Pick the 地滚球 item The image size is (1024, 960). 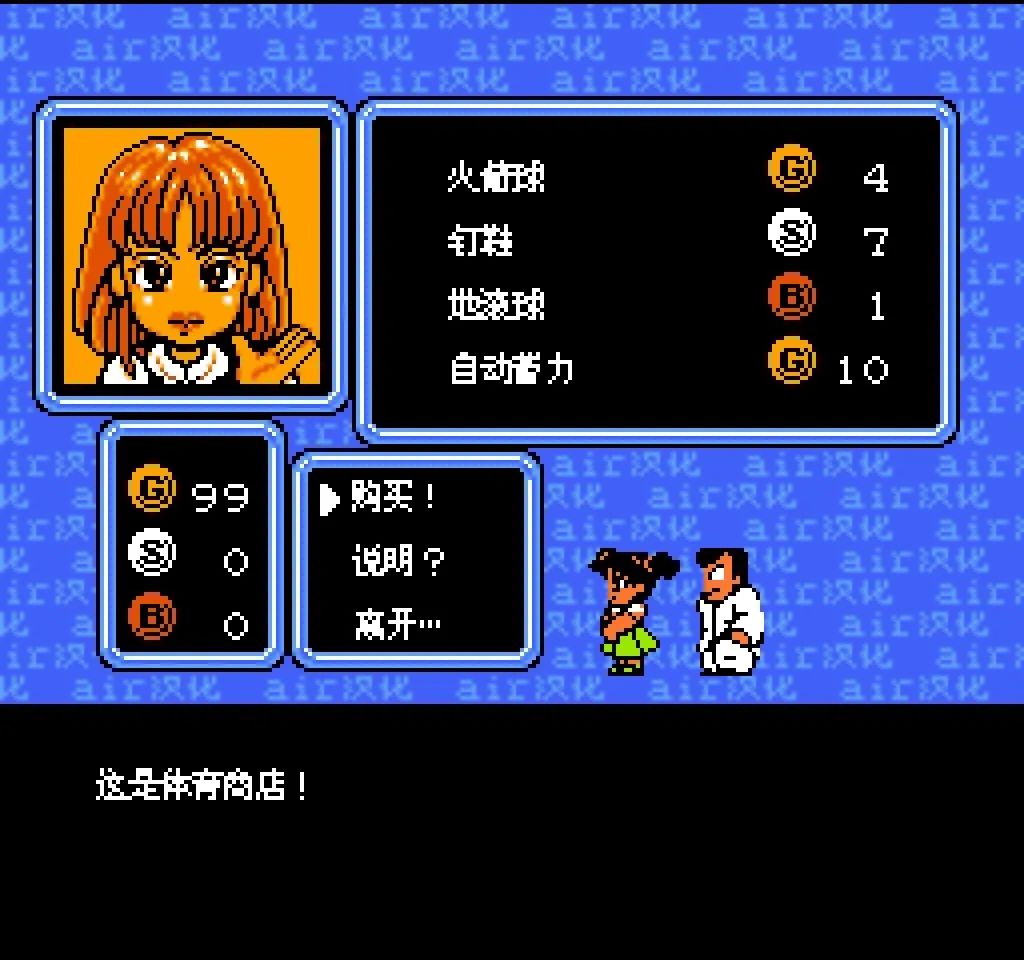point(496,306)
